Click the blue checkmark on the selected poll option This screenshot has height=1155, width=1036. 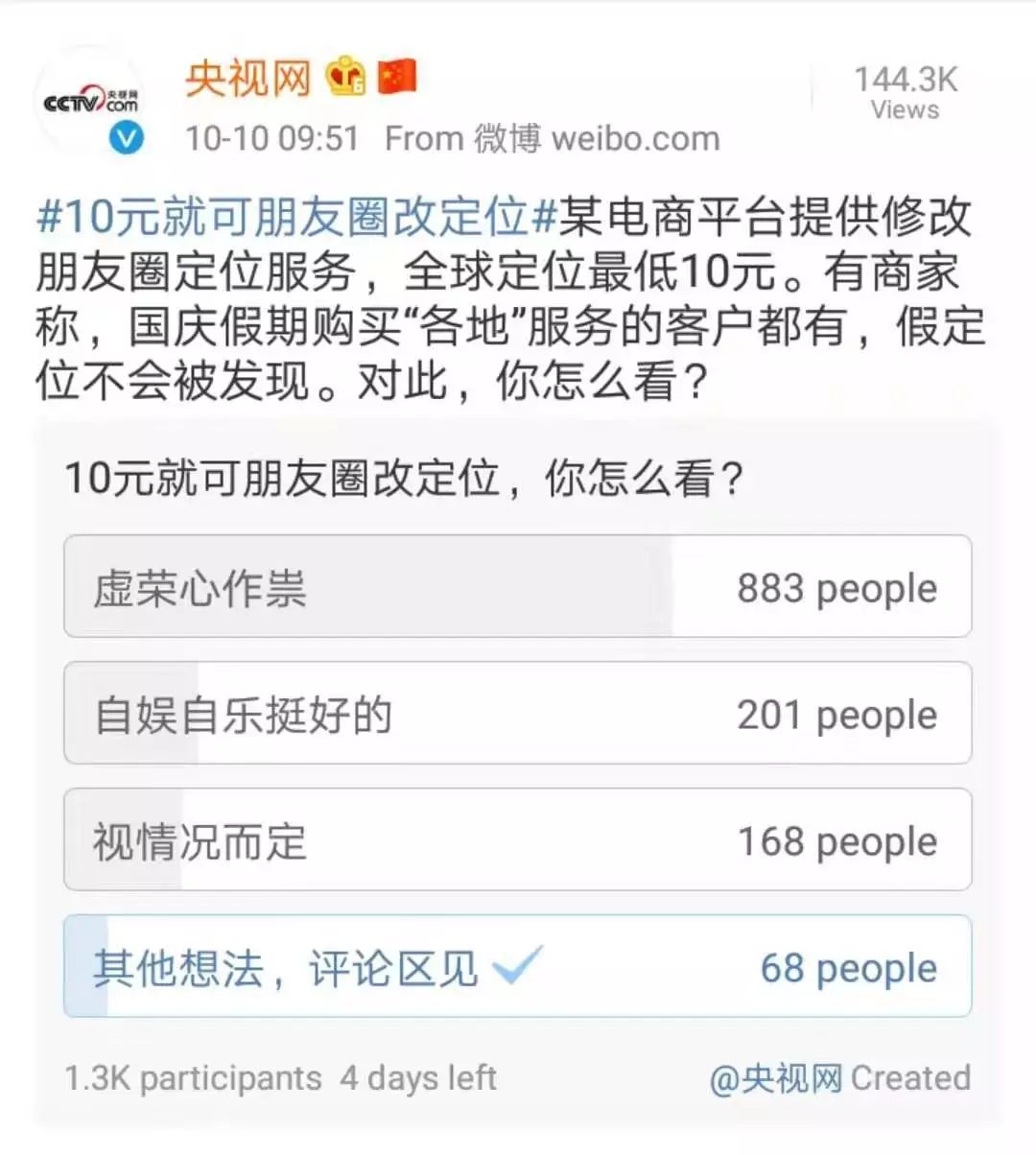click(x=514, y=963)
